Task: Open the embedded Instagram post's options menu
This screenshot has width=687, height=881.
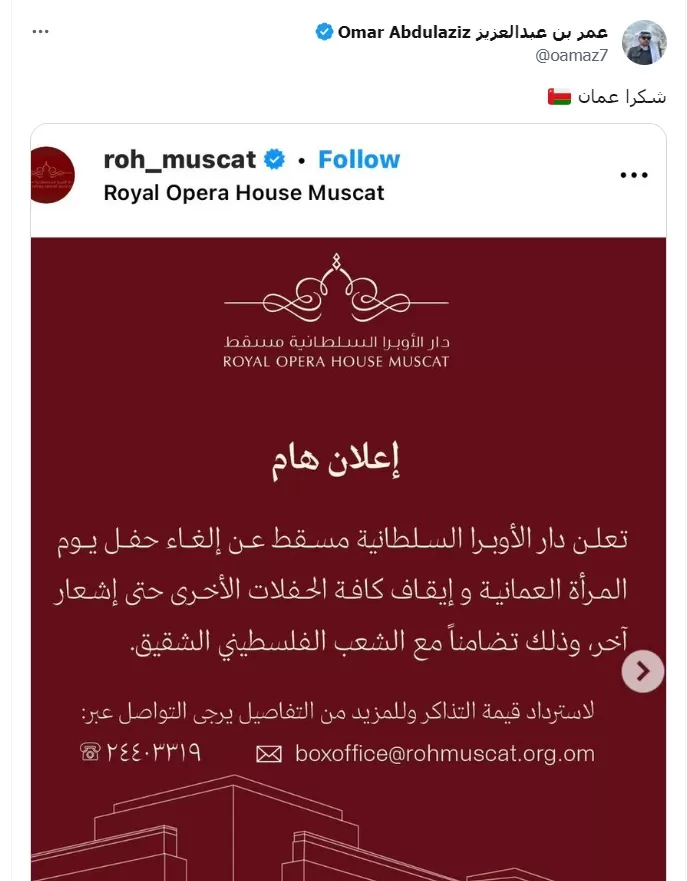Action: click(634, 175)
